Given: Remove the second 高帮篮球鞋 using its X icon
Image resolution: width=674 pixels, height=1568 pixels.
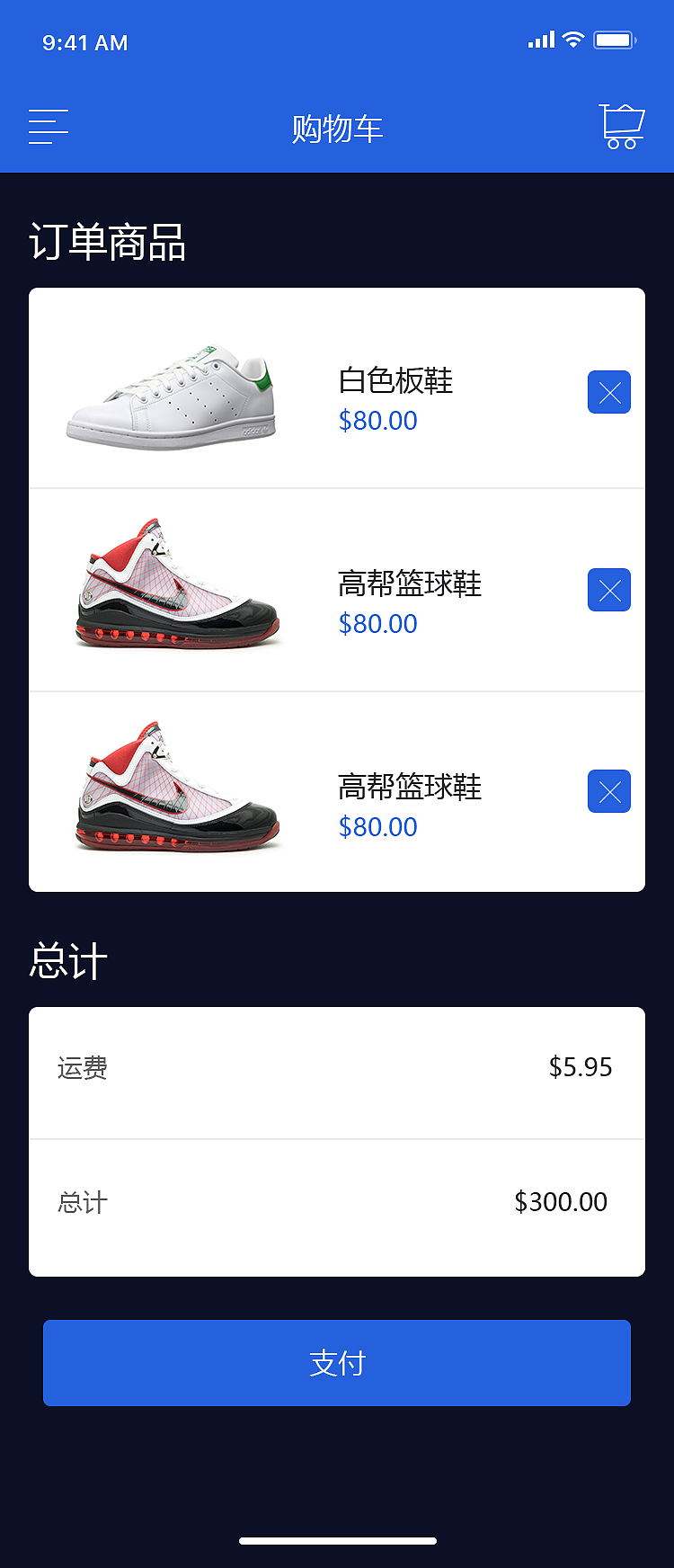Looking at the screenshot, I should pyautogui.click(x=608, y=791).
